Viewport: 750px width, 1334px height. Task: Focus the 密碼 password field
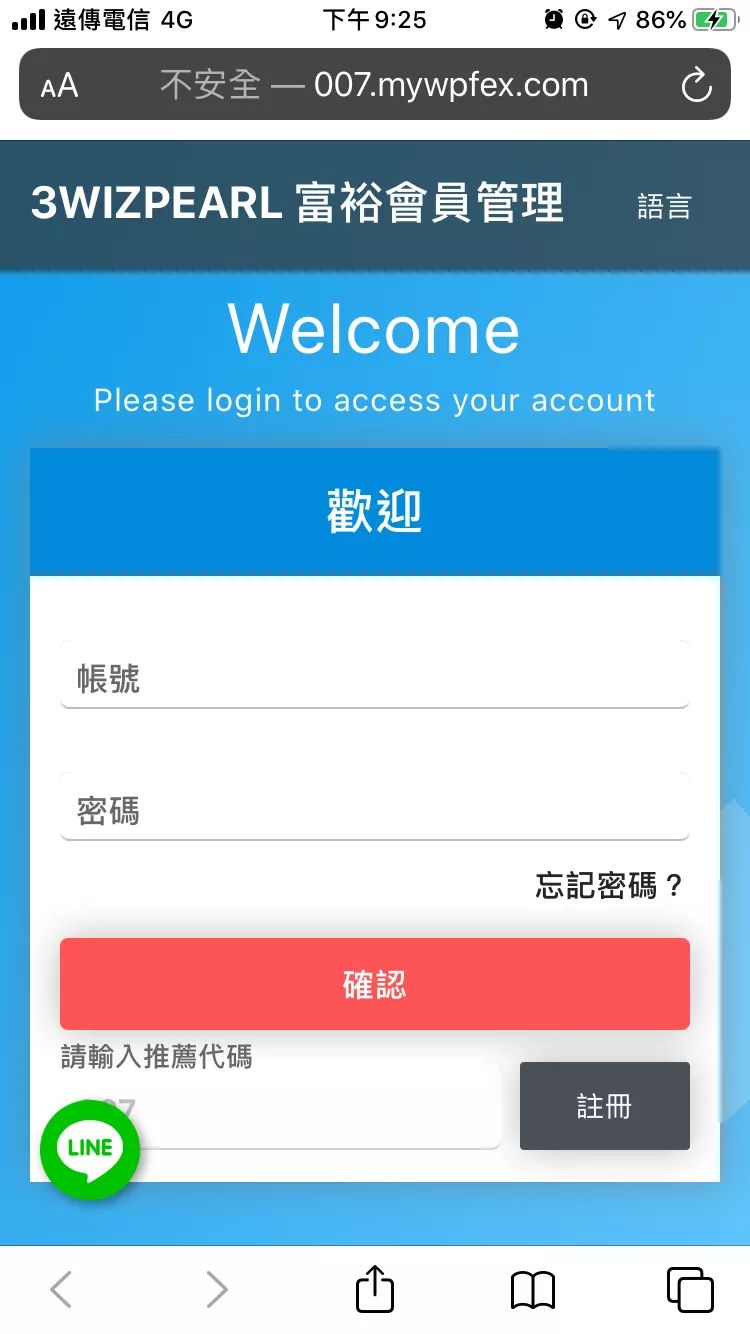coord(374,810)
